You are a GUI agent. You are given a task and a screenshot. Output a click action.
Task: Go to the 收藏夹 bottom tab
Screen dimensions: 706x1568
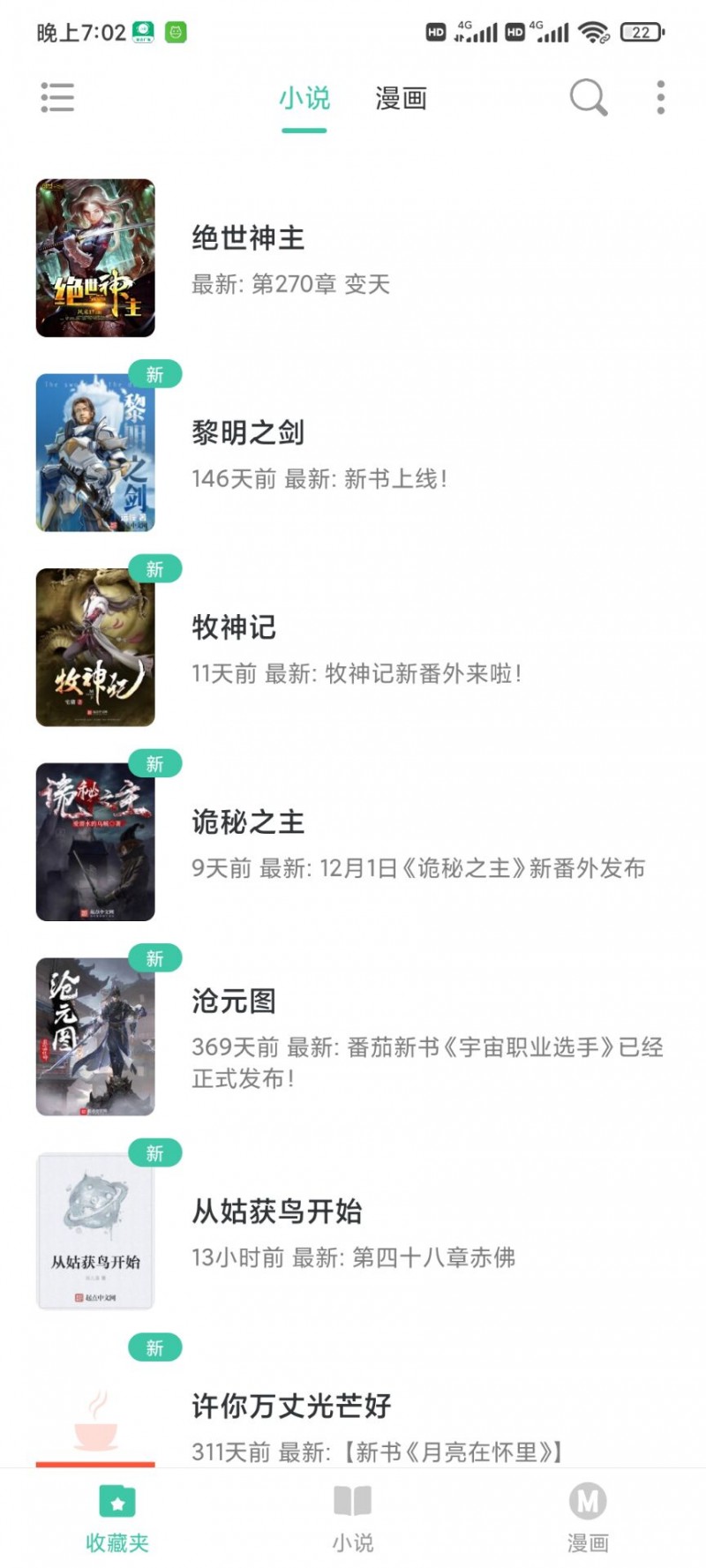117,1518
